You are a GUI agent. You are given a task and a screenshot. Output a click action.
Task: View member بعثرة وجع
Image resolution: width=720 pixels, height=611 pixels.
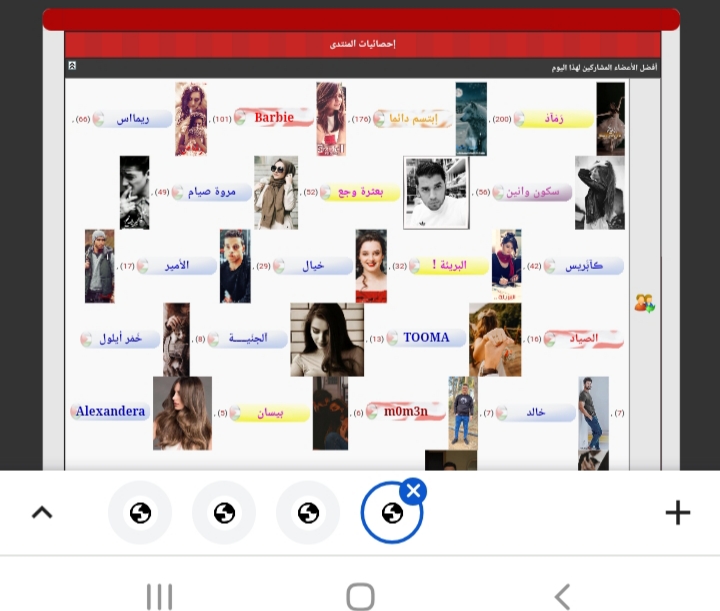pyautogui.click(x=363, y=192)
